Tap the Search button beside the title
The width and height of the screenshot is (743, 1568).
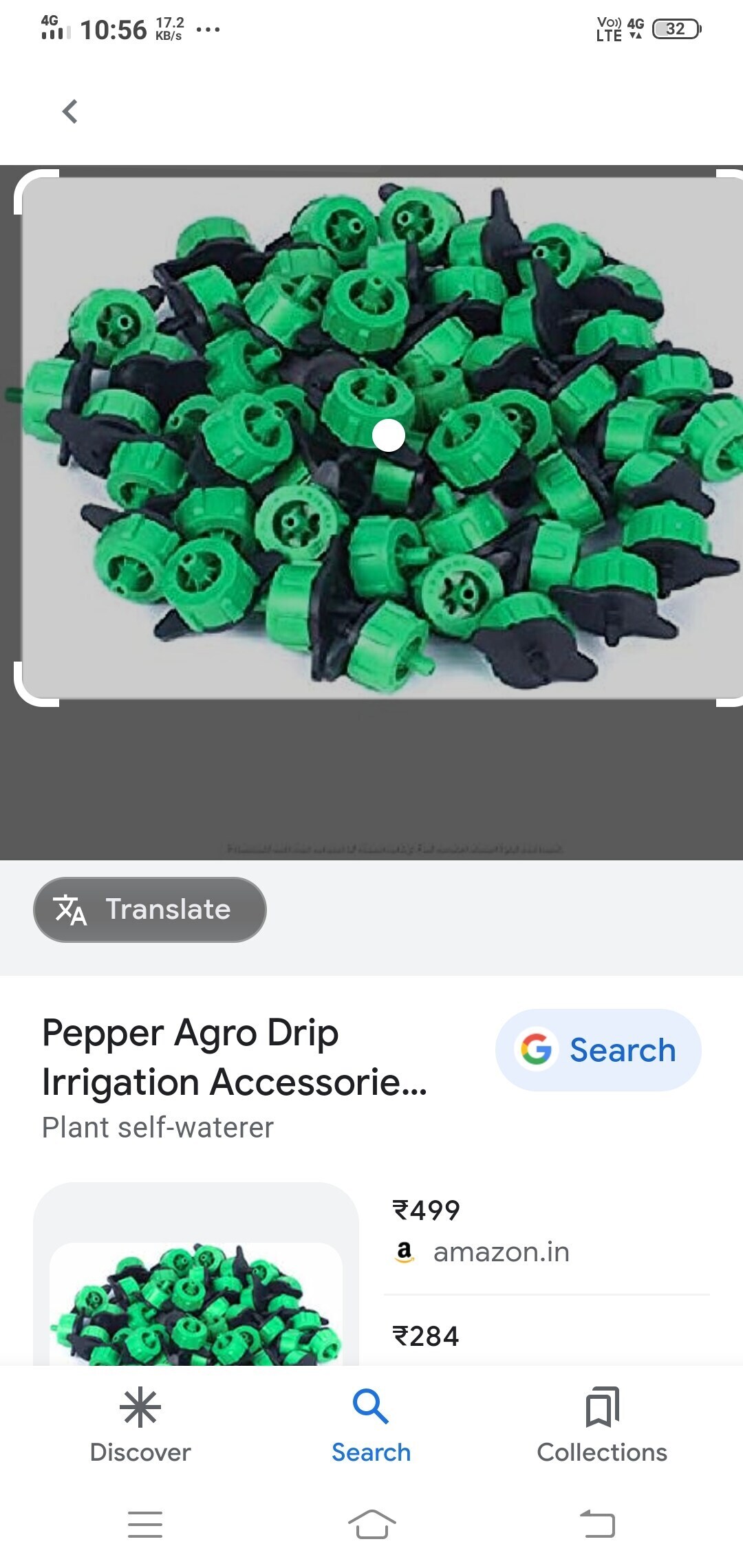(x=598, y=1050)
